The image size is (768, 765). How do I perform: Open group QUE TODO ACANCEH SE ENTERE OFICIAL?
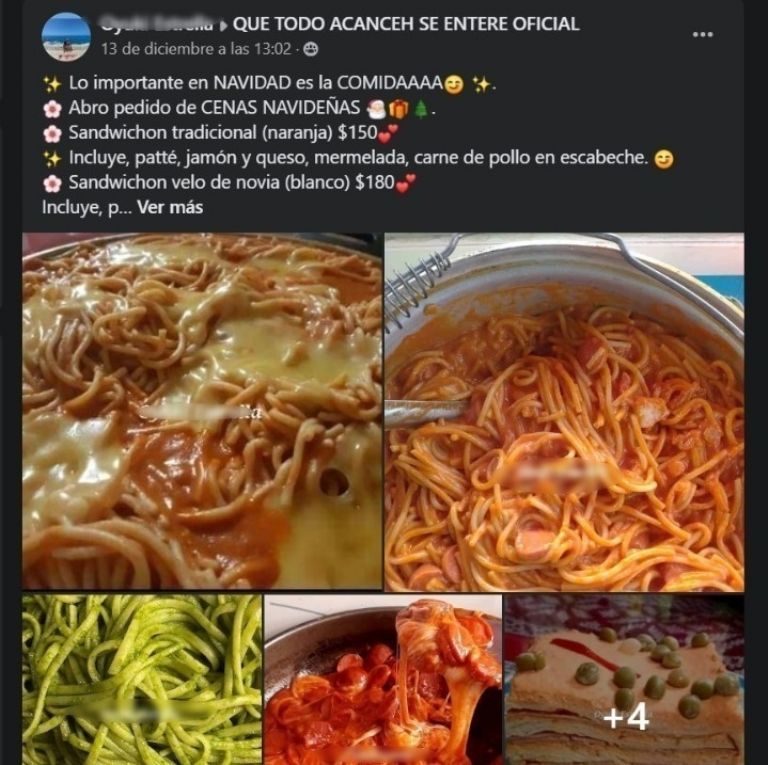coord(406,24)
